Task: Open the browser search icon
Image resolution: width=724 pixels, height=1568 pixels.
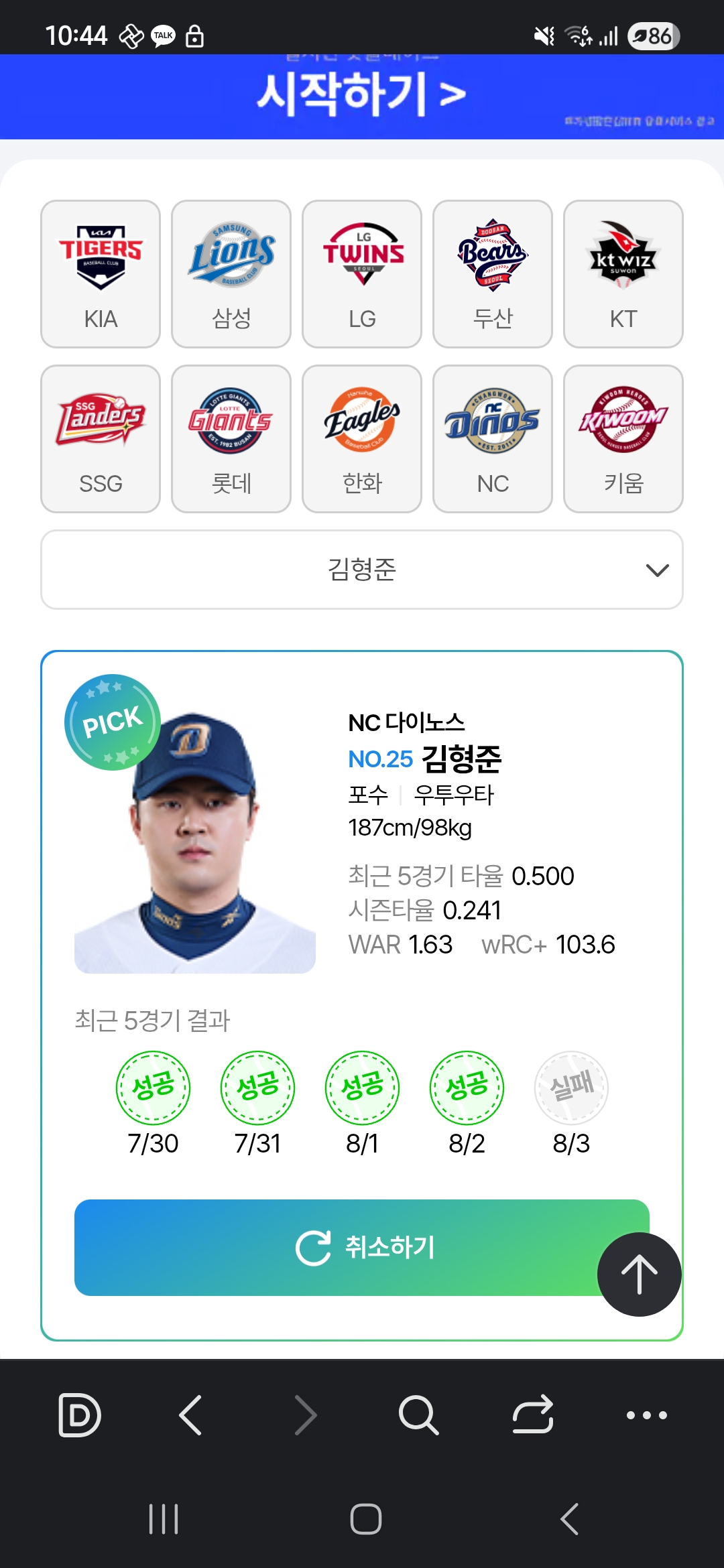Action: (x=418, y=1415)
